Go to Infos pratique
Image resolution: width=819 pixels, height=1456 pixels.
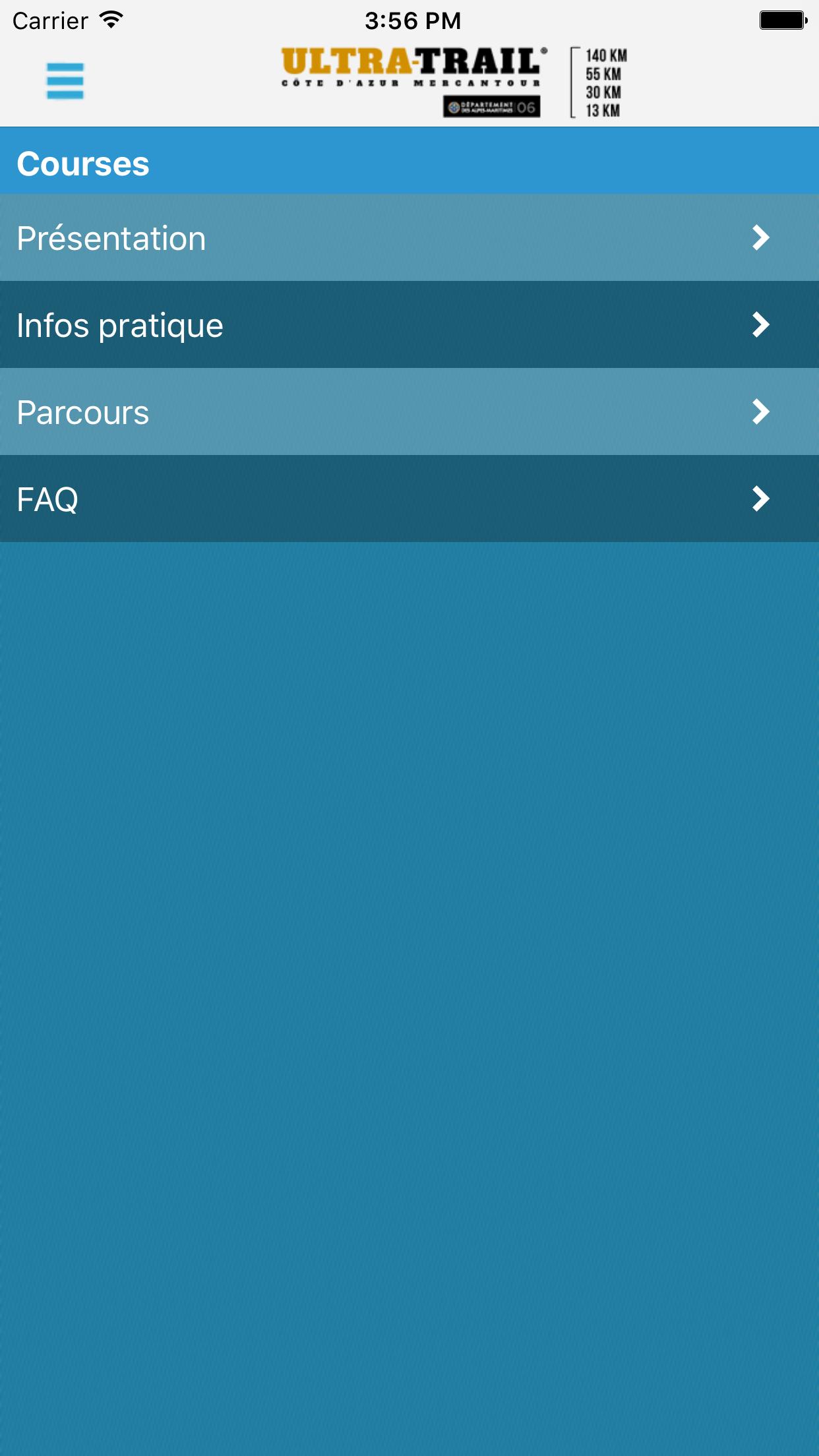[x=409, y=325]
